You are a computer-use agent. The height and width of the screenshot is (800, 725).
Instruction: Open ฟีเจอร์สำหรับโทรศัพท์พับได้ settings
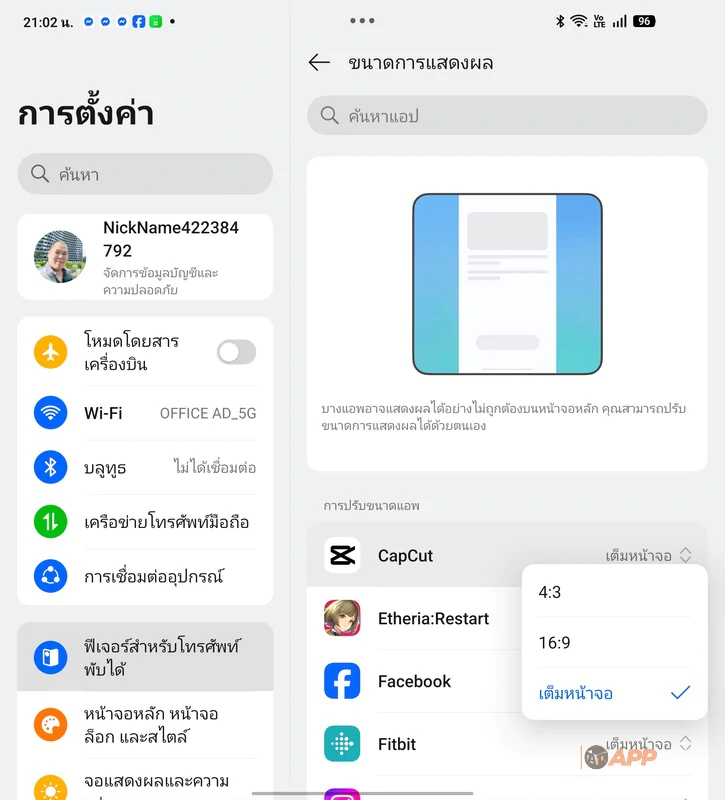[x=145, y=657]
